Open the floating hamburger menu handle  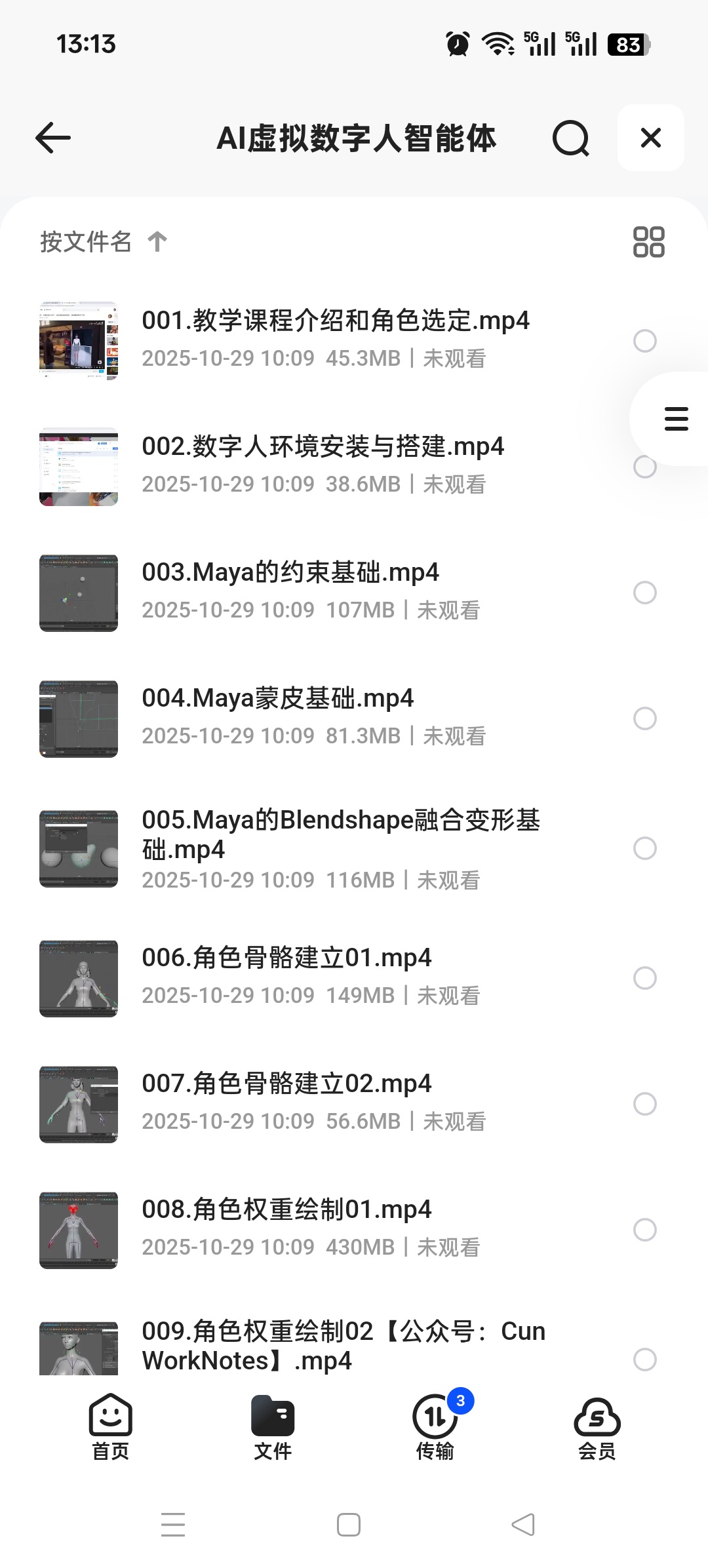[676, 418]
